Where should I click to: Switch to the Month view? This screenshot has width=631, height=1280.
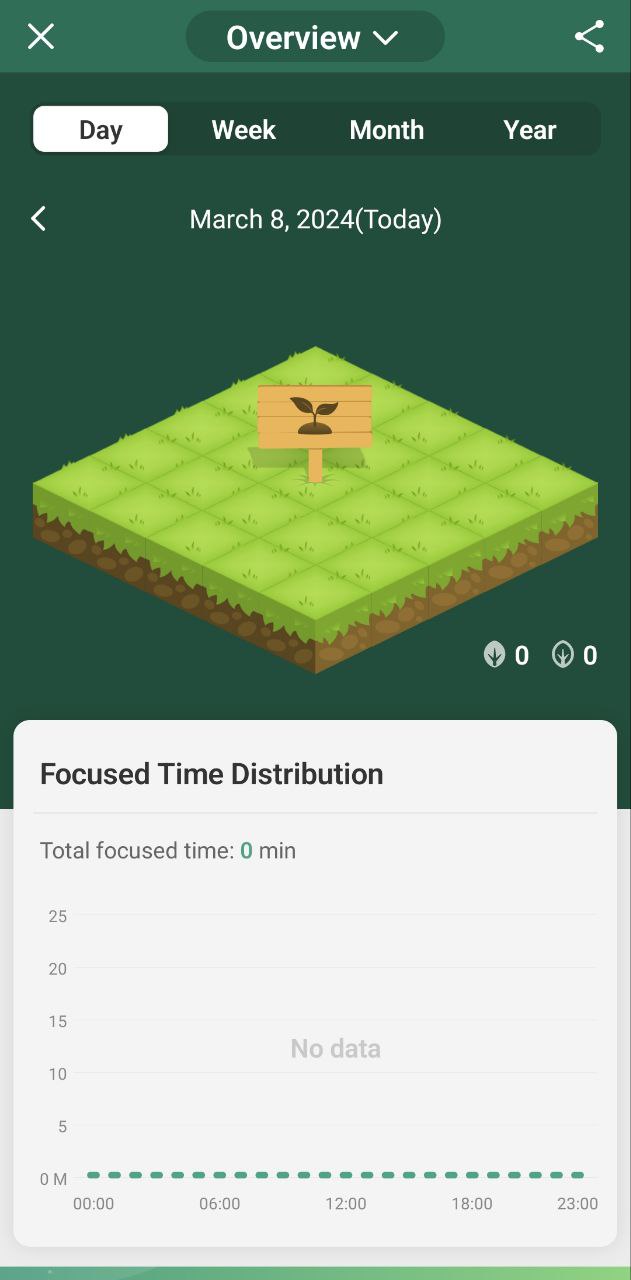tap(386, 130)
